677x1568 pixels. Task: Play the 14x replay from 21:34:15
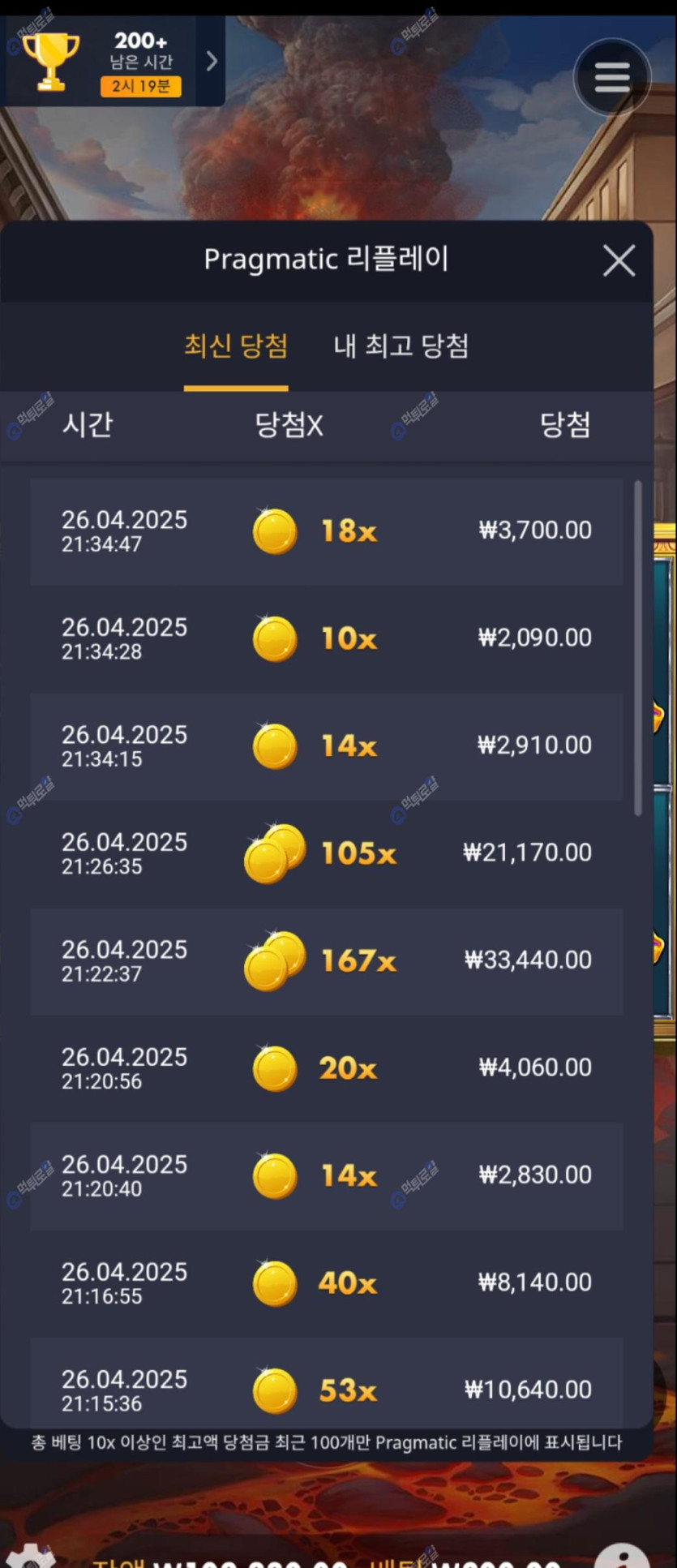[x=326, y=746]
